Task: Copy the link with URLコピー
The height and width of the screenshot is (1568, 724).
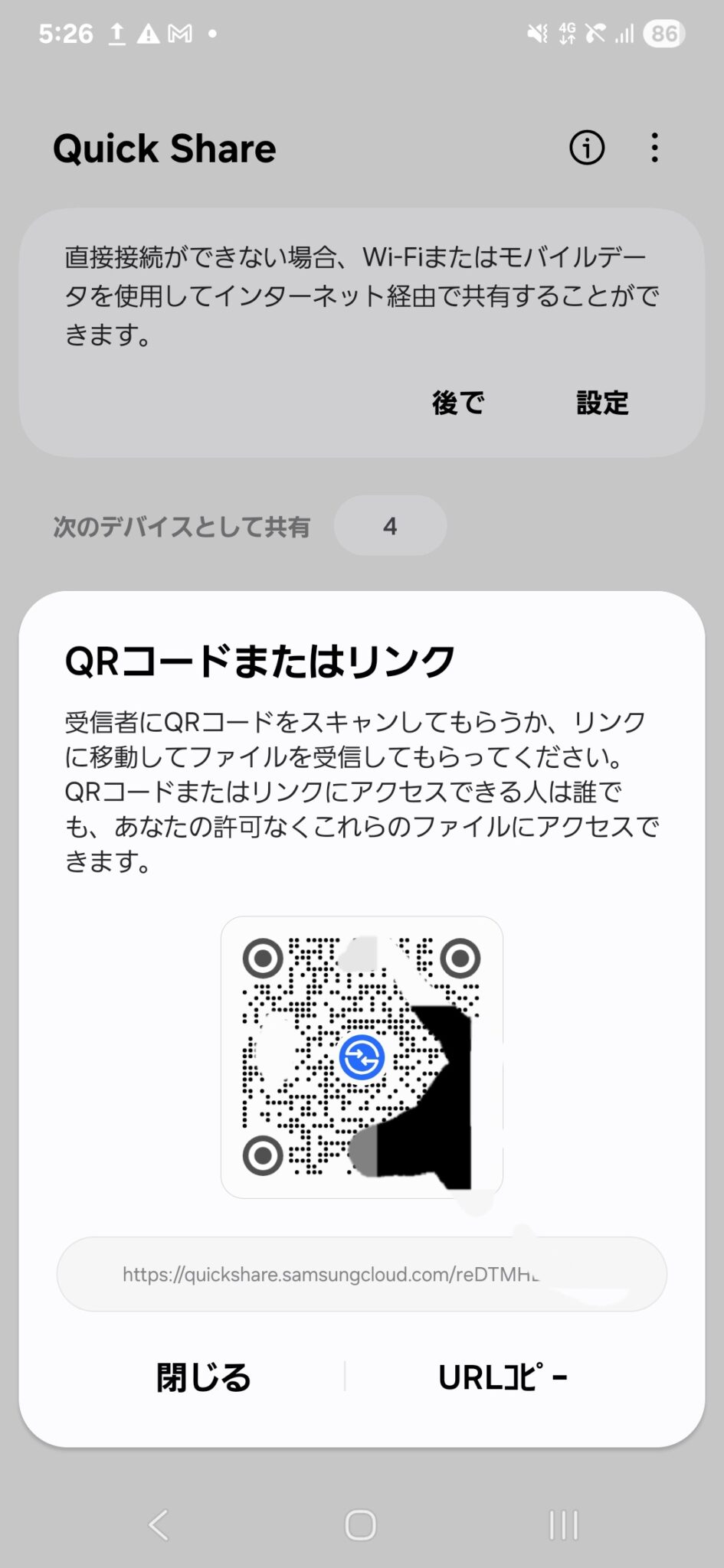Action: (503, 1377)
